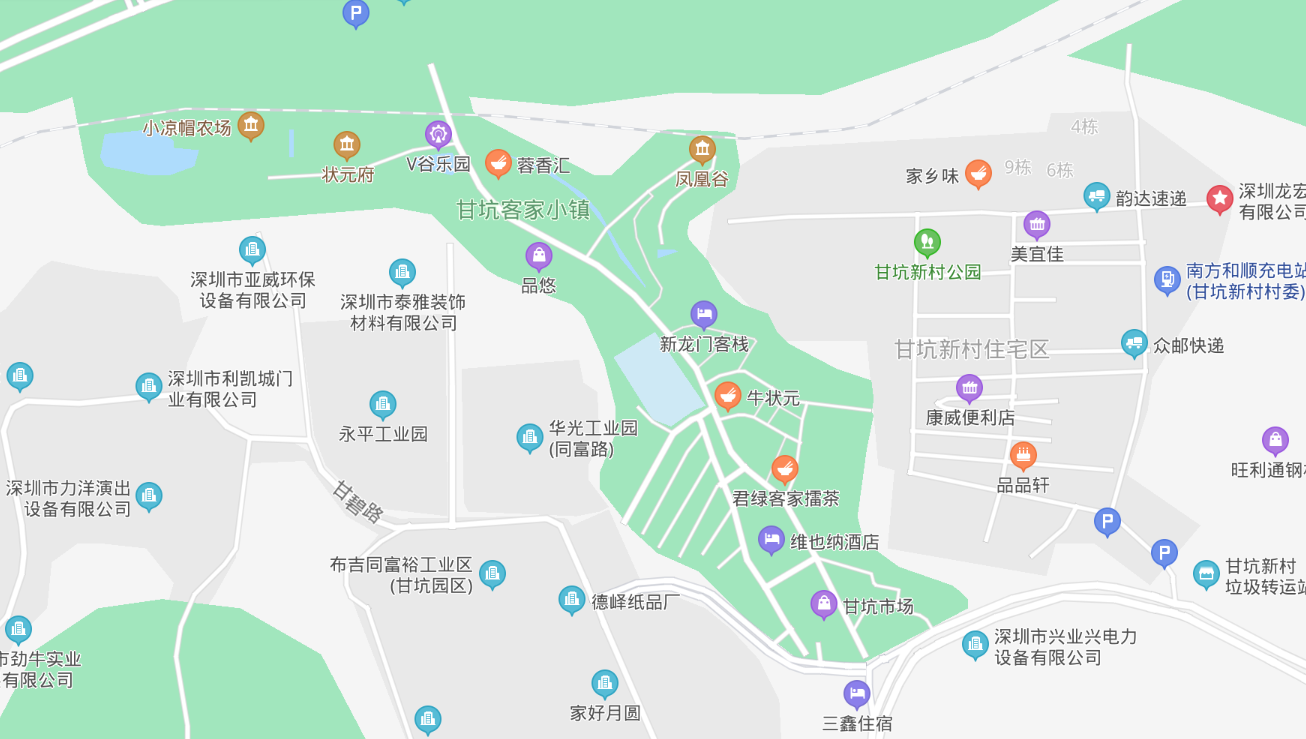Select the 德峄纸品厂 factory marker

(x=572, y=600)
